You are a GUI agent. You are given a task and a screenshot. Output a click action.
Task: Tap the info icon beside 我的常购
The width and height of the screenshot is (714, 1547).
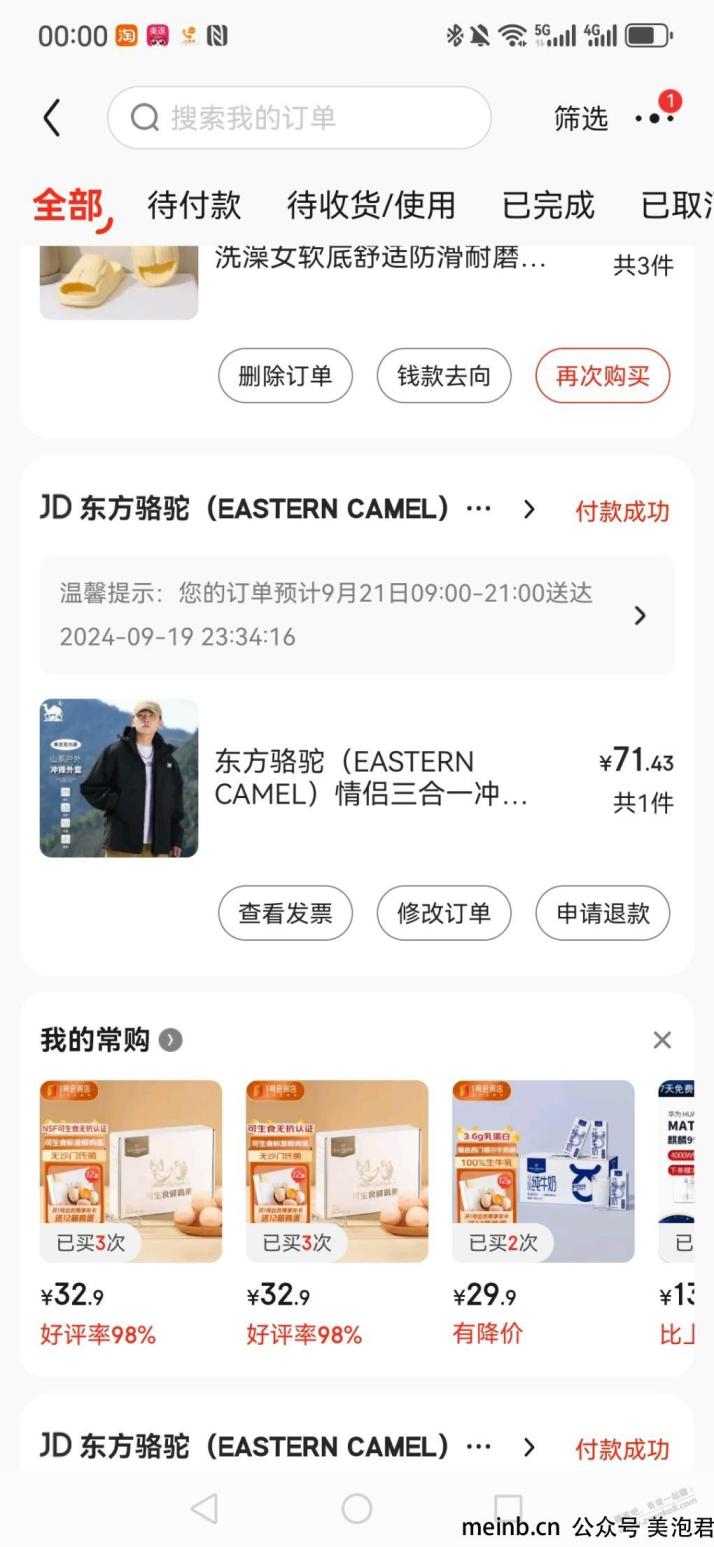(171, 1040)
